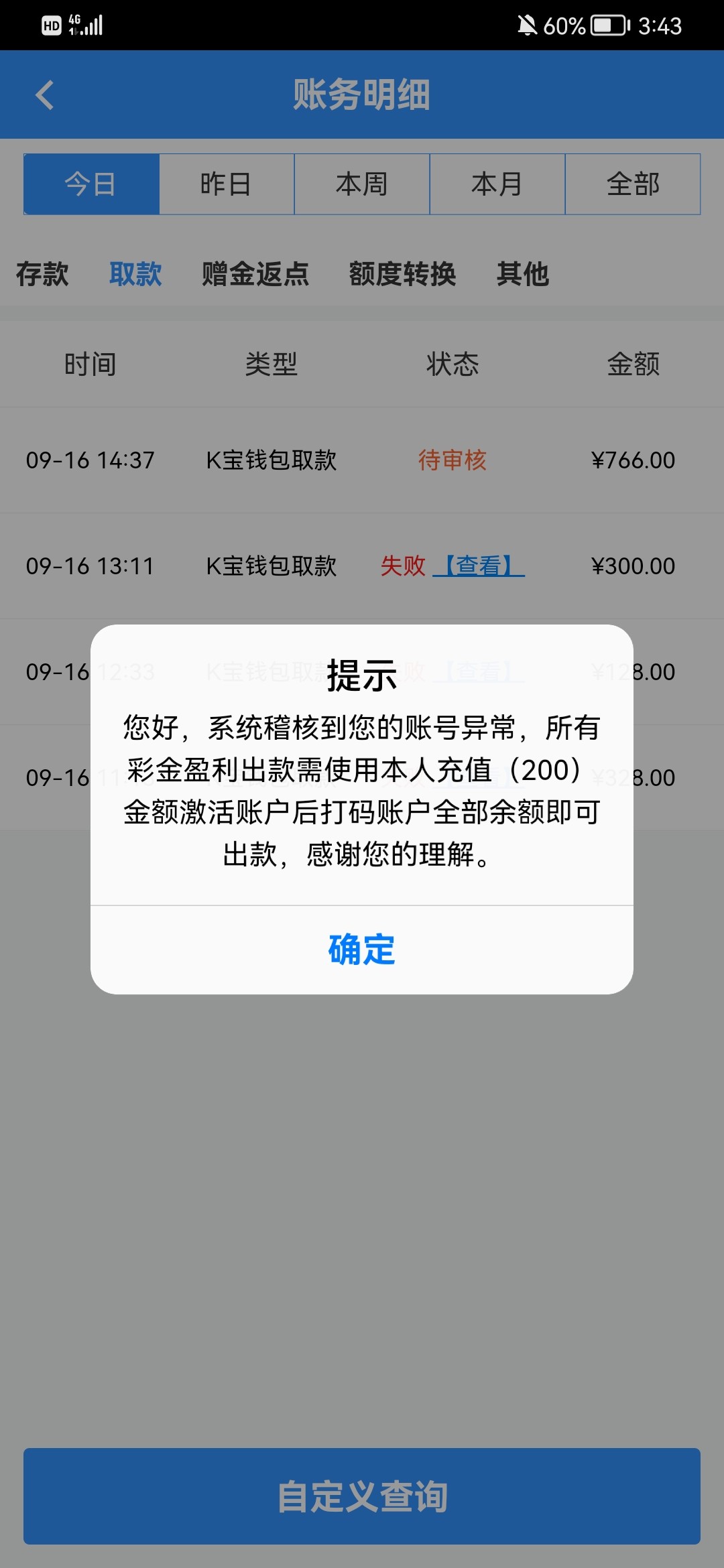Select the 今日 date filter
Viewport: 724px width, 1568px height.
pos(90,184)
